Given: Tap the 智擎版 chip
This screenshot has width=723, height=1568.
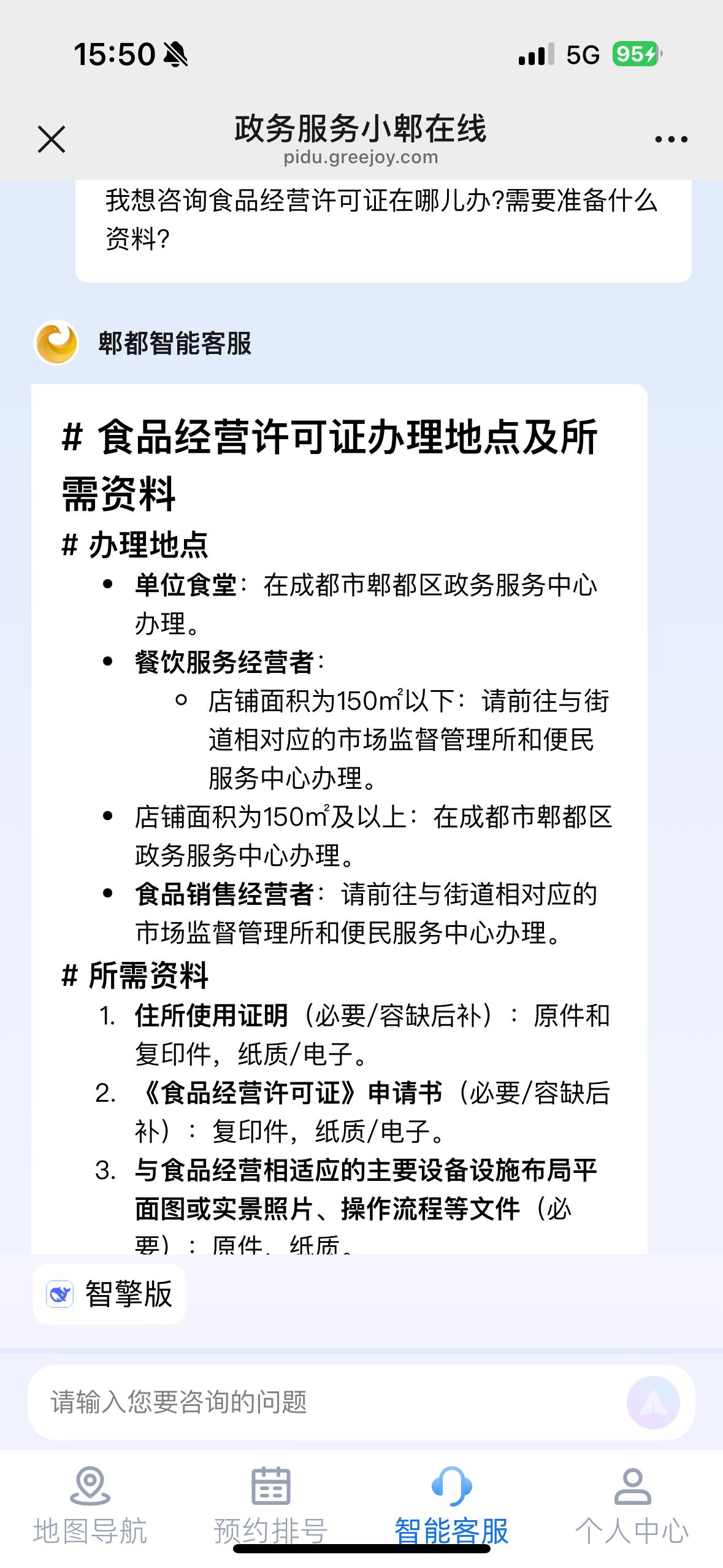Looking at the screenshot, I should point(110,1294).
